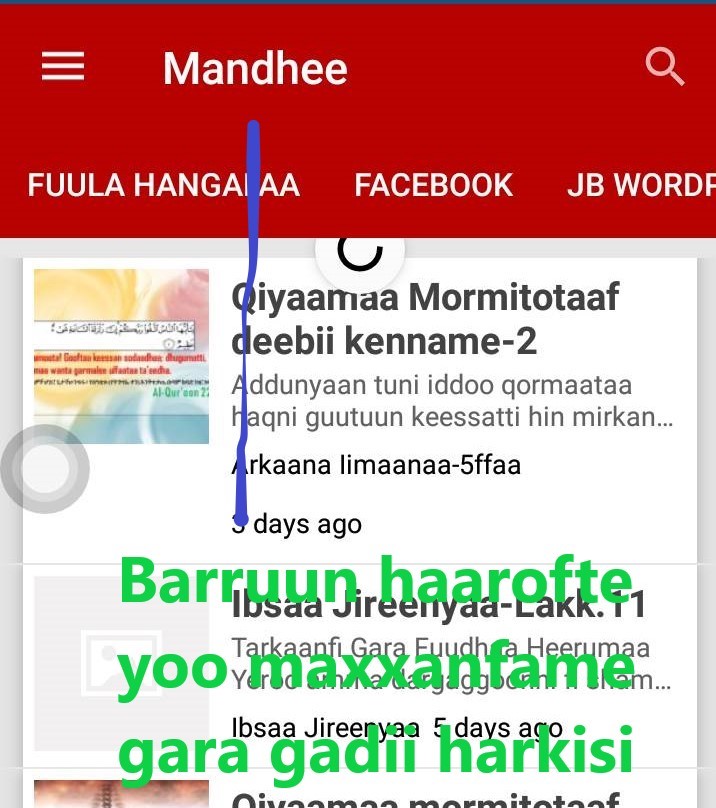Switch to the FACEBOOK tab

433,185
